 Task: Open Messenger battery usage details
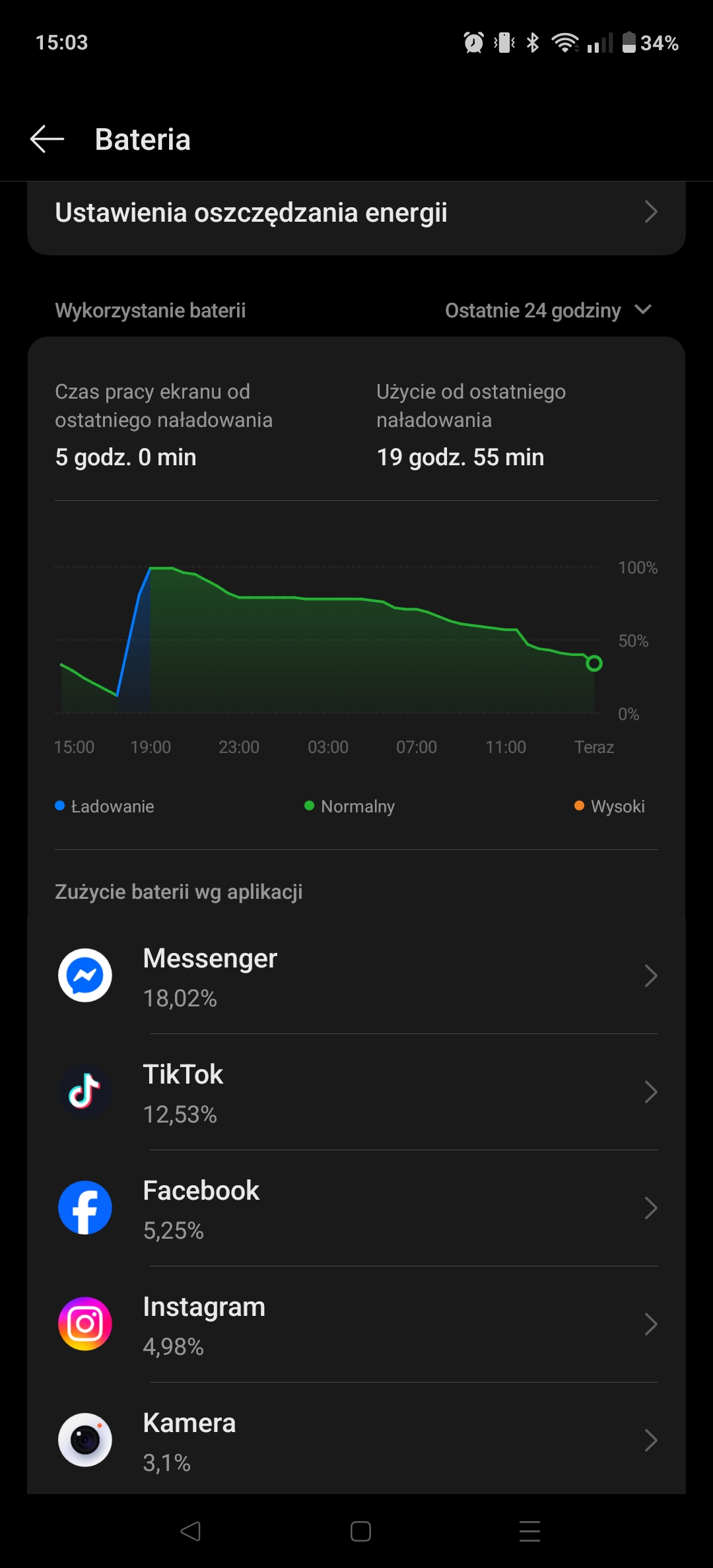pos(356,976)
